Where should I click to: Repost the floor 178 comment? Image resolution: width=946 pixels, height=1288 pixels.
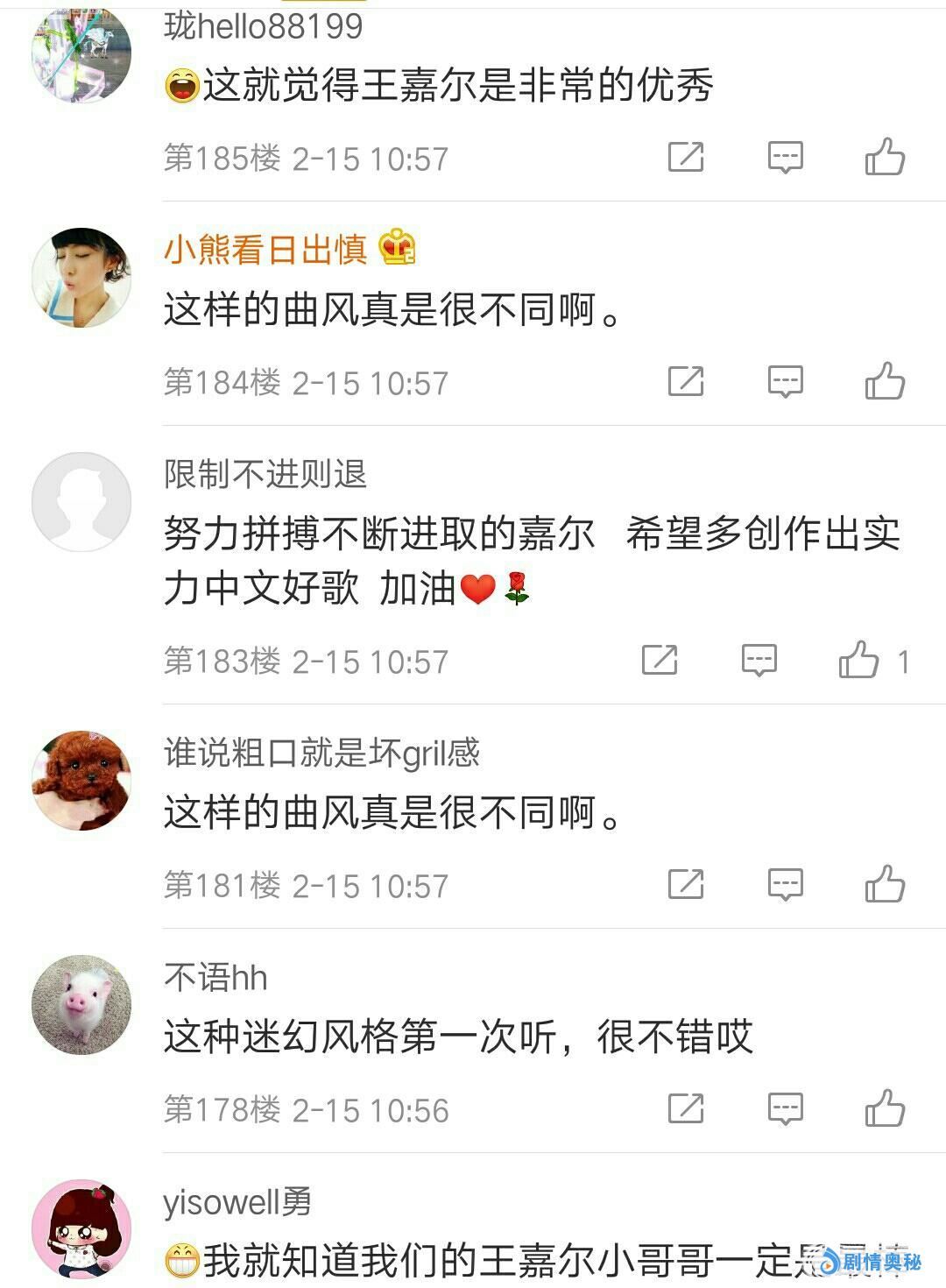pyautogui.click(x=686, y=1109)
